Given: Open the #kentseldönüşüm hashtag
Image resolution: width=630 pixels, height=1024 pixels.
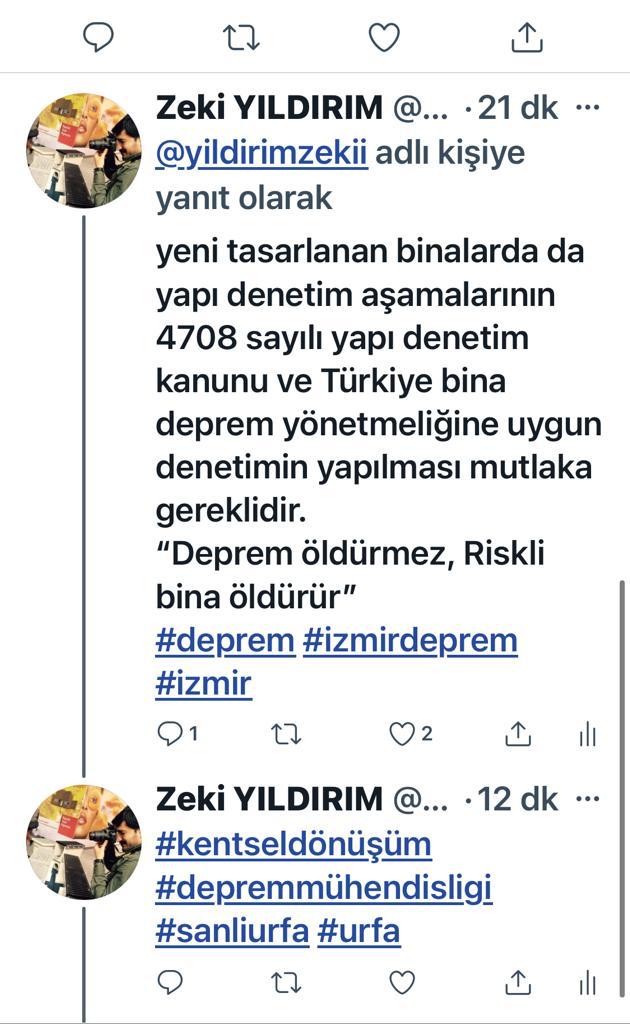Looking at the screenshot, I should coord(293,844).
